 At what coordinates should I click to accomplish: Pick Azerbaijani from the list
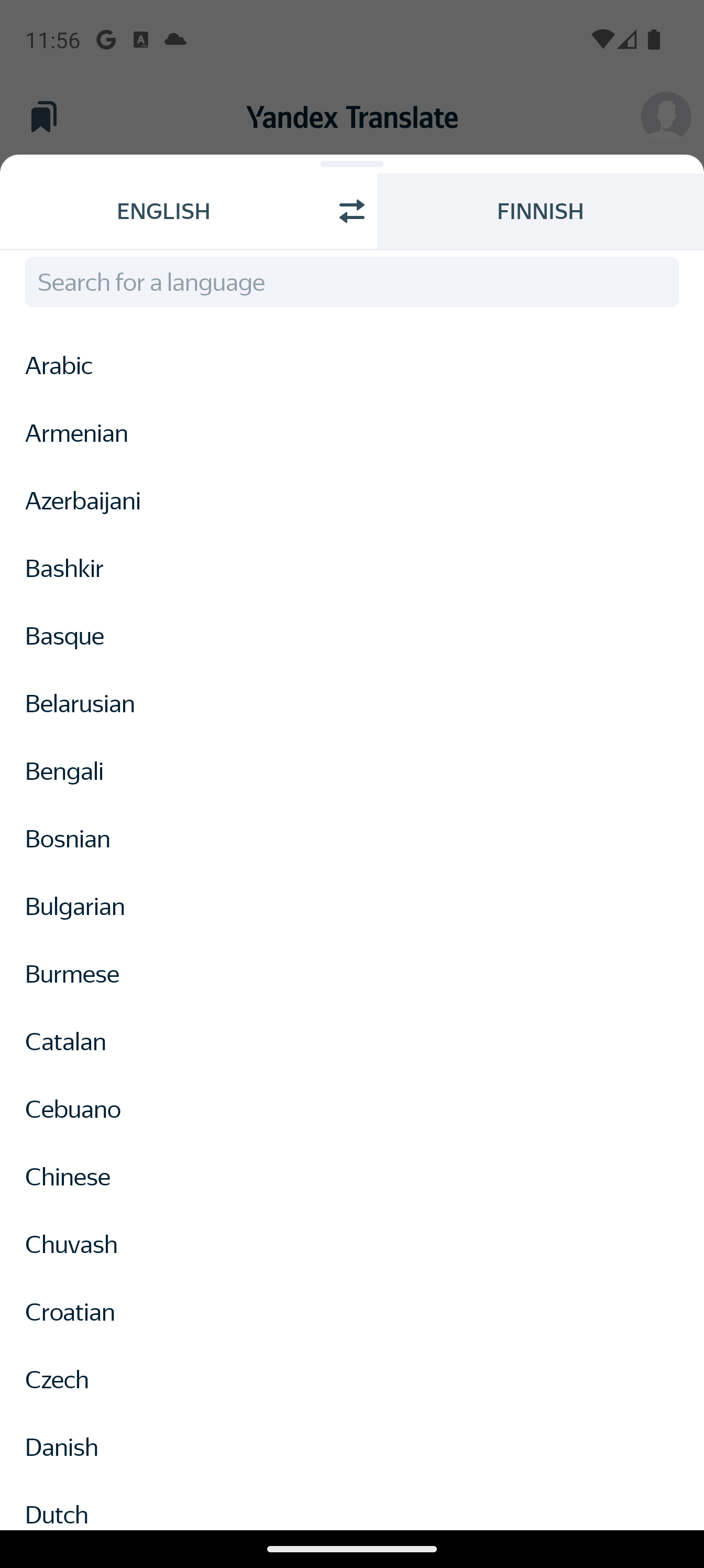[351, 500]
